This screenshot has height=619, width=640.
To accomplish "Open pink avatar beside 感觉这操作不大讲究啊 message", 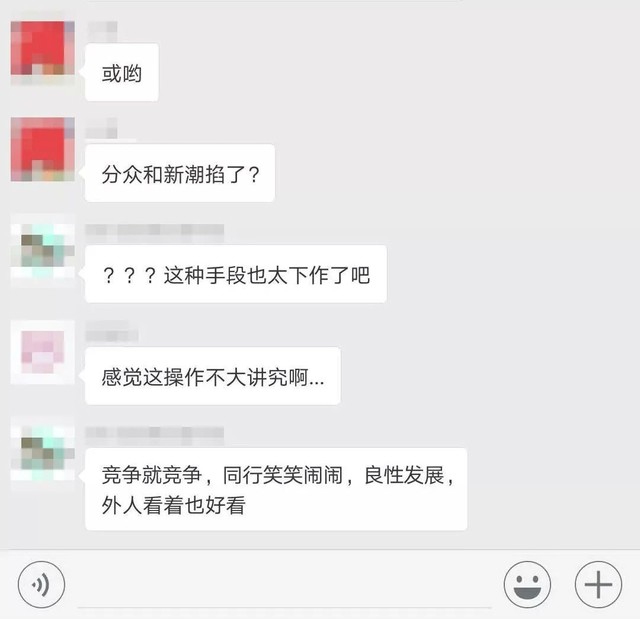I will (43, 351).
